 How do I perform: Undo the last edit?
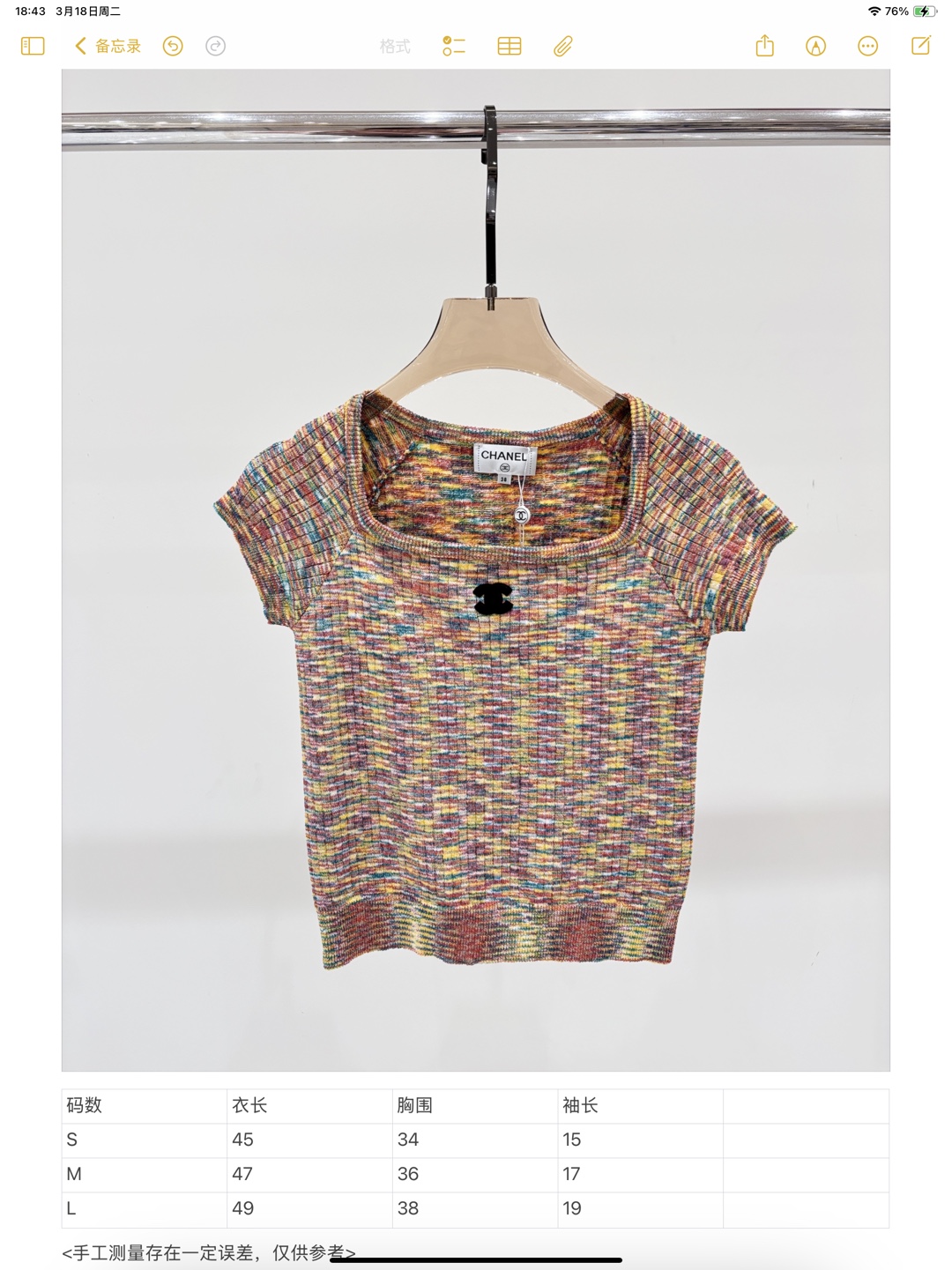coord(173,46)
